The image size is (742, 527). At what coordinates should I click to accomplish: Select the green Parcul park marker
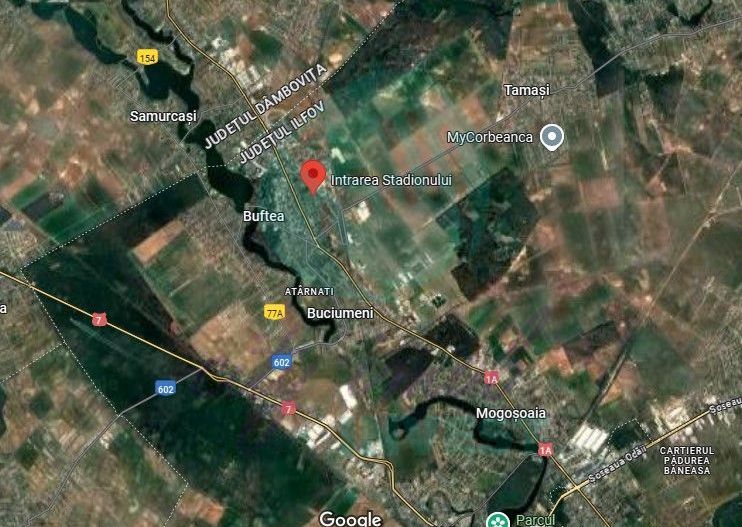[x=496, y=519]
